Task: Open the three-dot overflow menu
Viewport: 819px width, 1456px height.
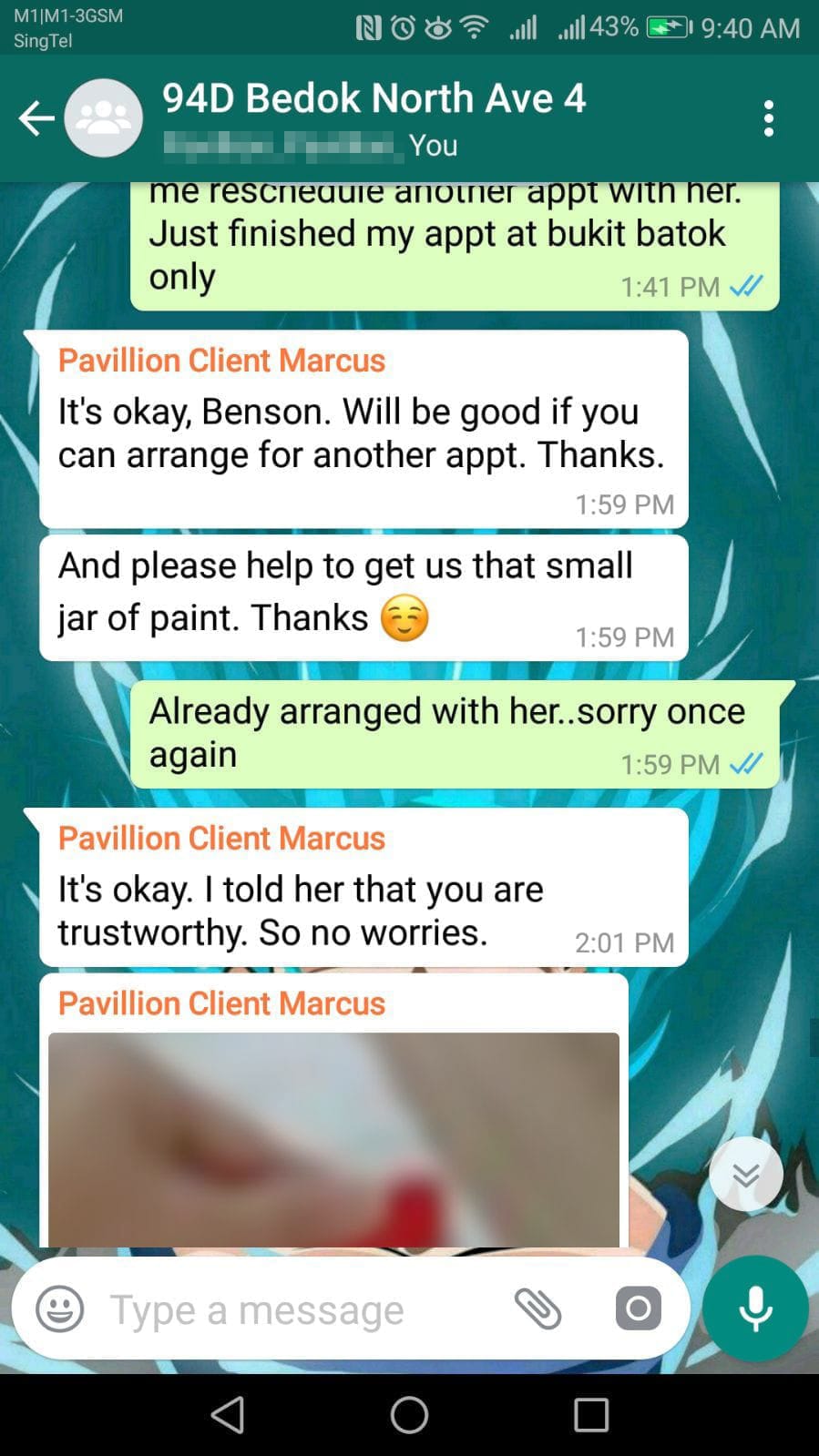Action: tap(769, 118)
